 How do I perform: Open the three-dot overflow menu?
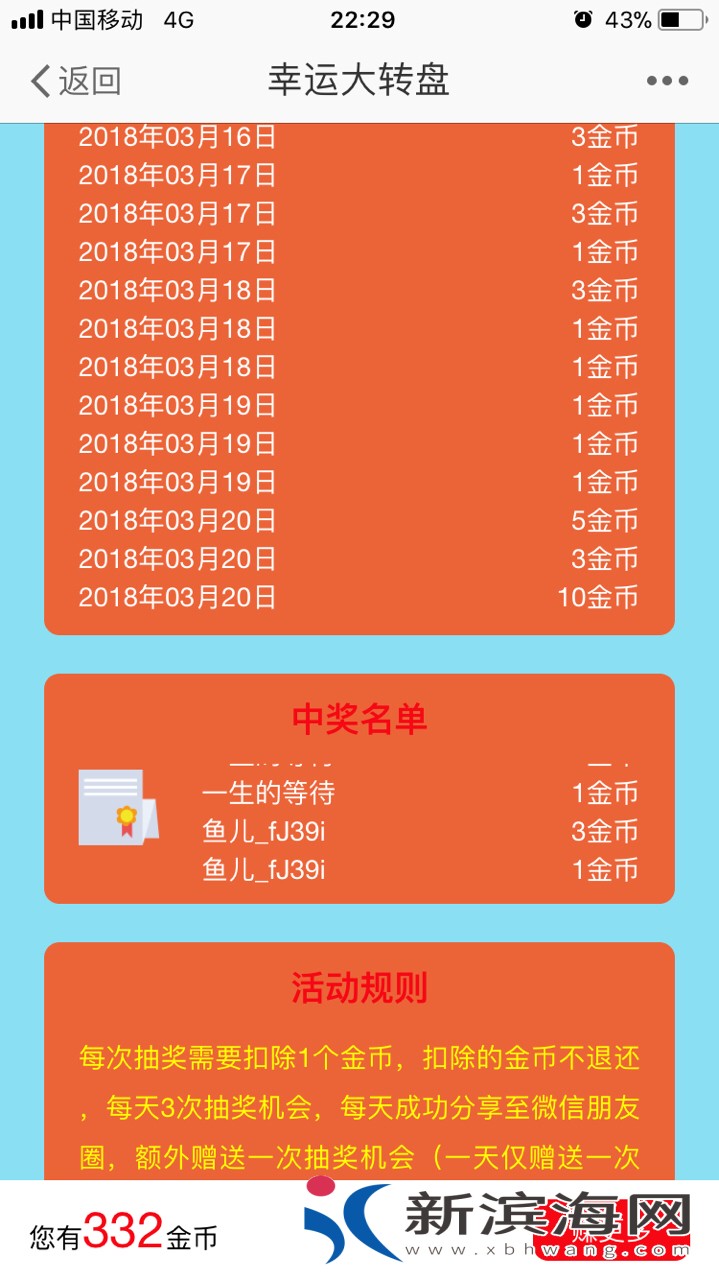click(x=667, y=81)
